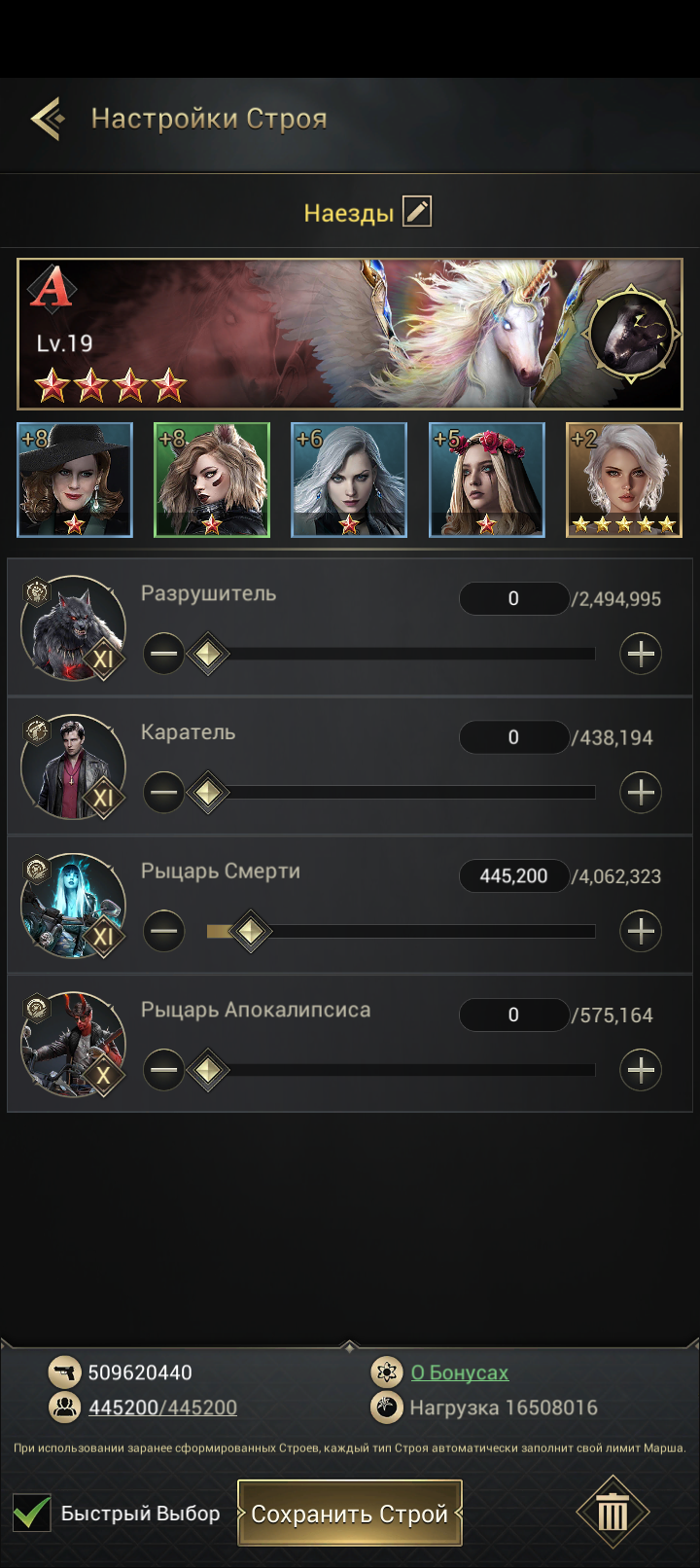The image size is (700, 1568).
Task: Select the +2 five-star hero
Action: click(623, 480)
